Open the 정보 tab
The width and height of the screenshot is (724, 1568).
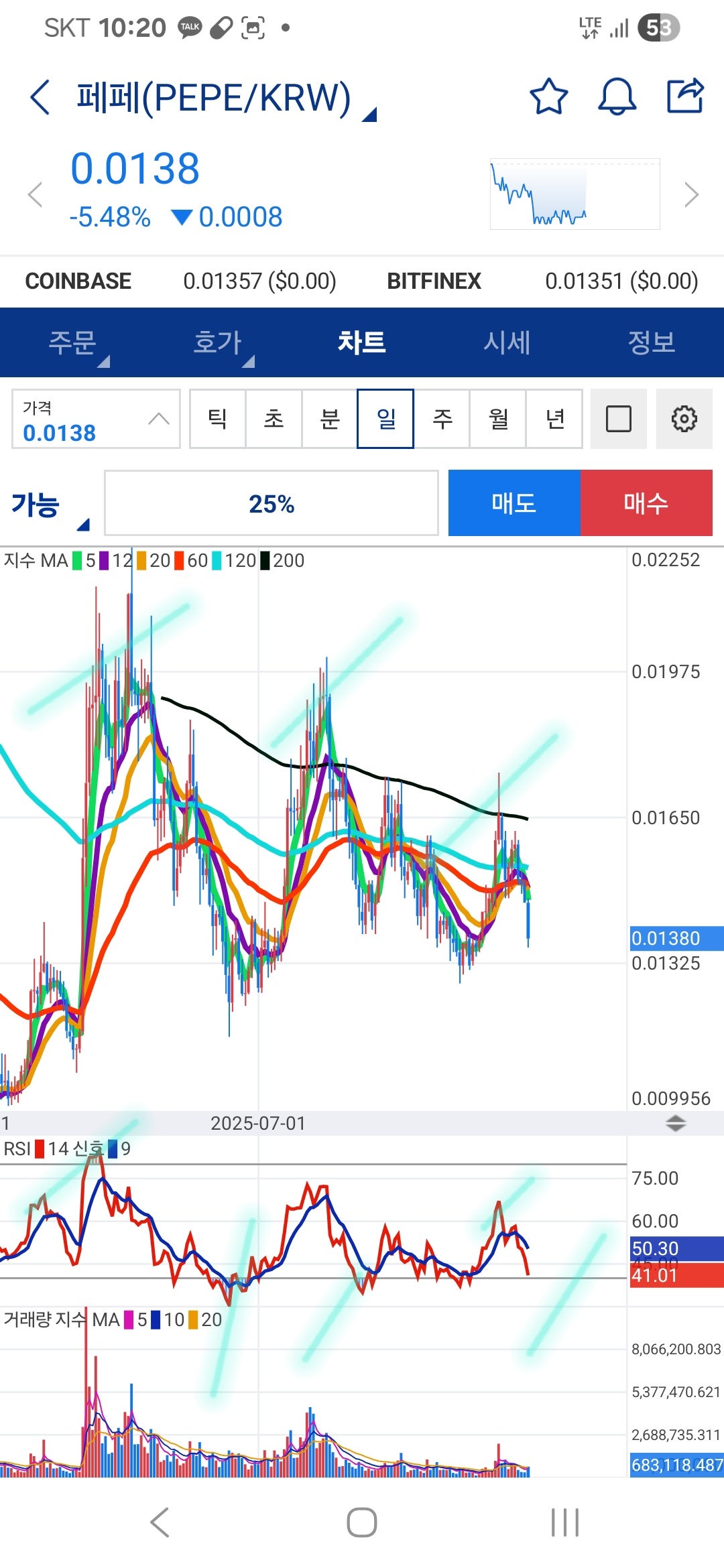[651, 342]
